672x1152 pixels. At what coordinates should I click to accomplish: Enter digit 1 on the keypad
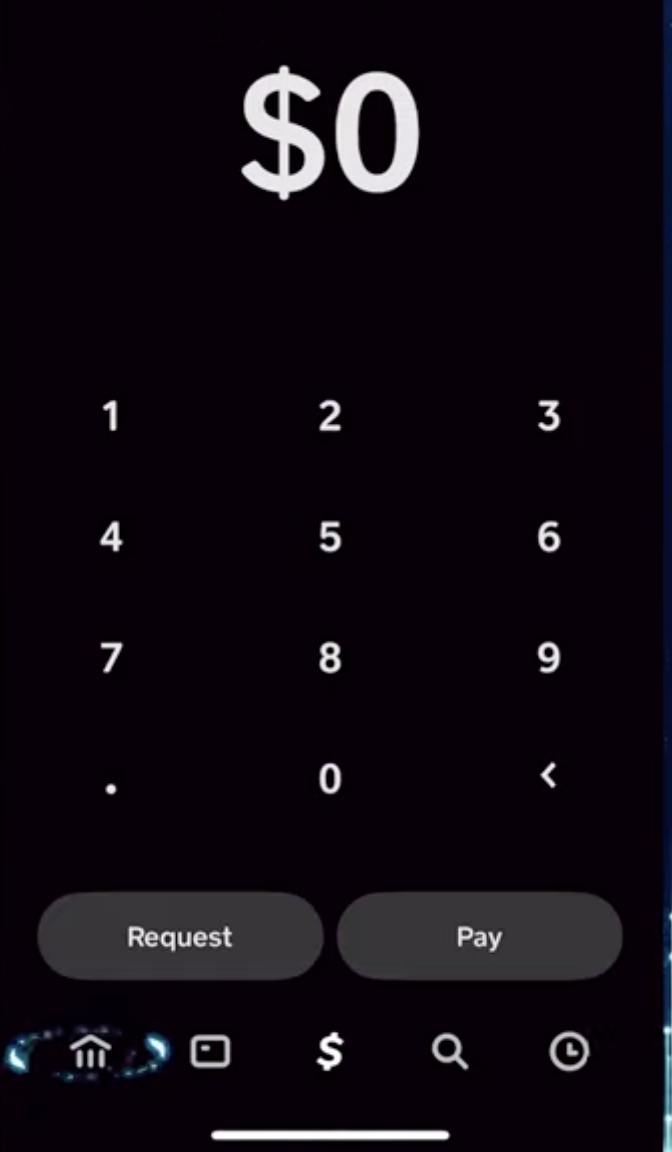tap(111, 416)
